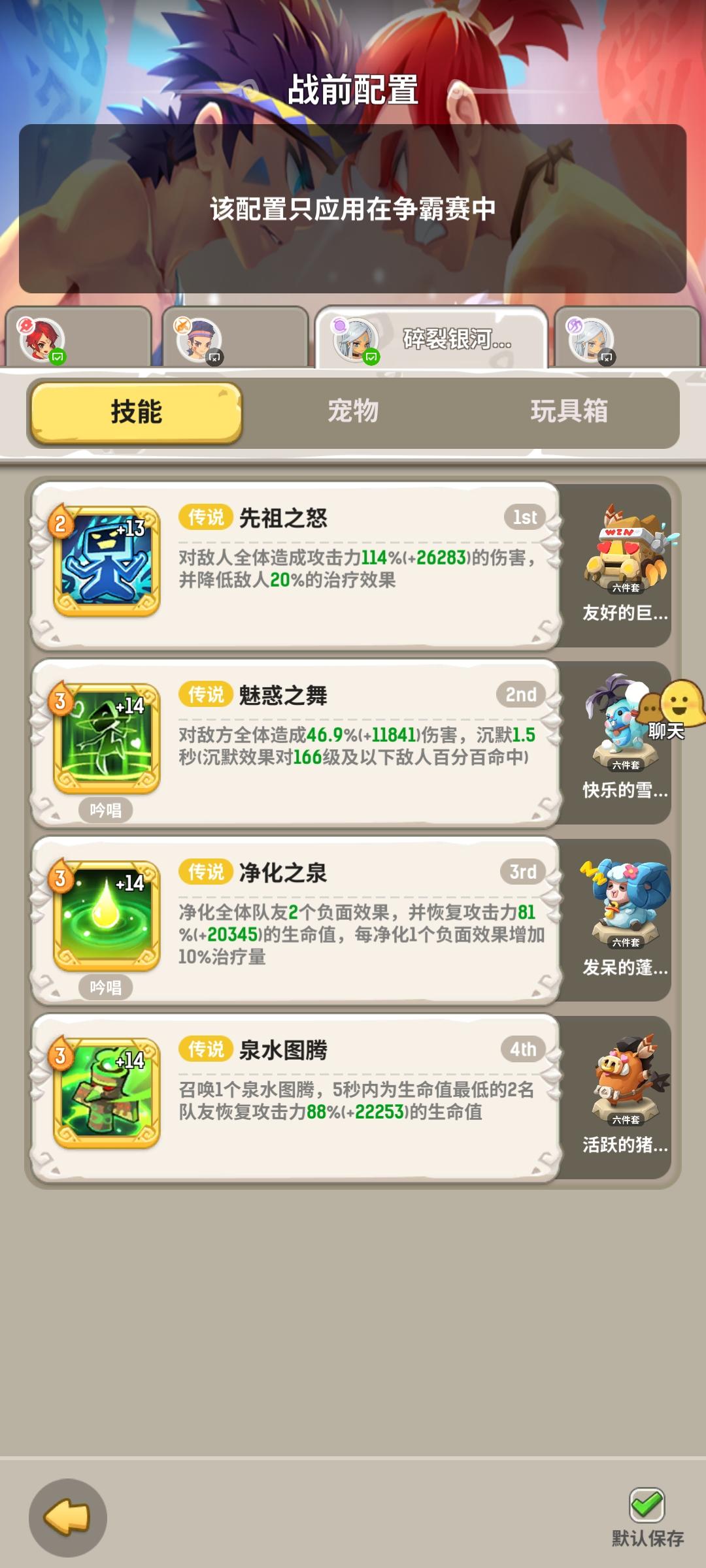The height and width of the screenshot is (1568, 706).
Task: Select the 技能 tab
Action: click(x=136, y=412)
